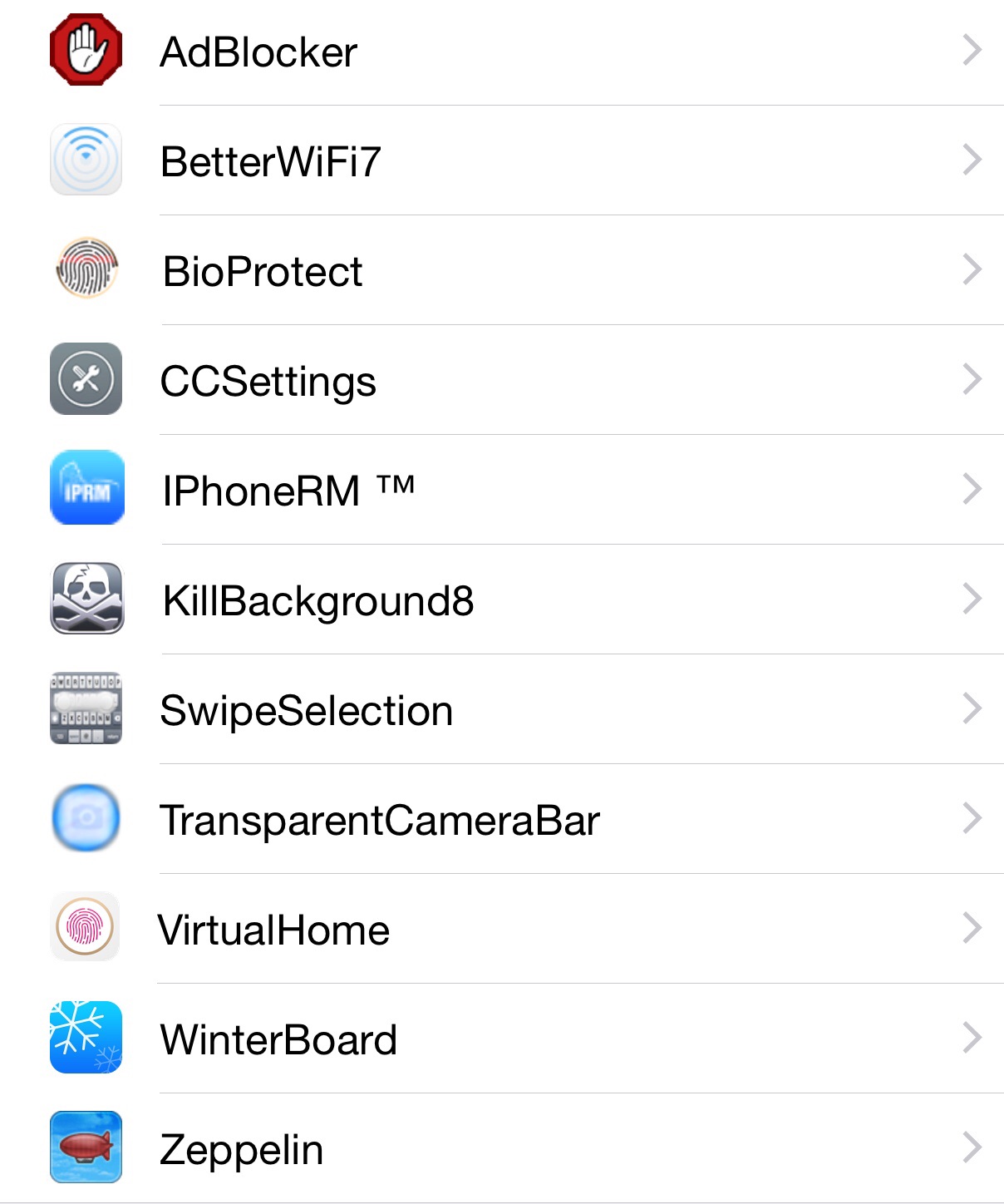
Task: Open the BetterWiFi7 row
Action: coord(502,160)
